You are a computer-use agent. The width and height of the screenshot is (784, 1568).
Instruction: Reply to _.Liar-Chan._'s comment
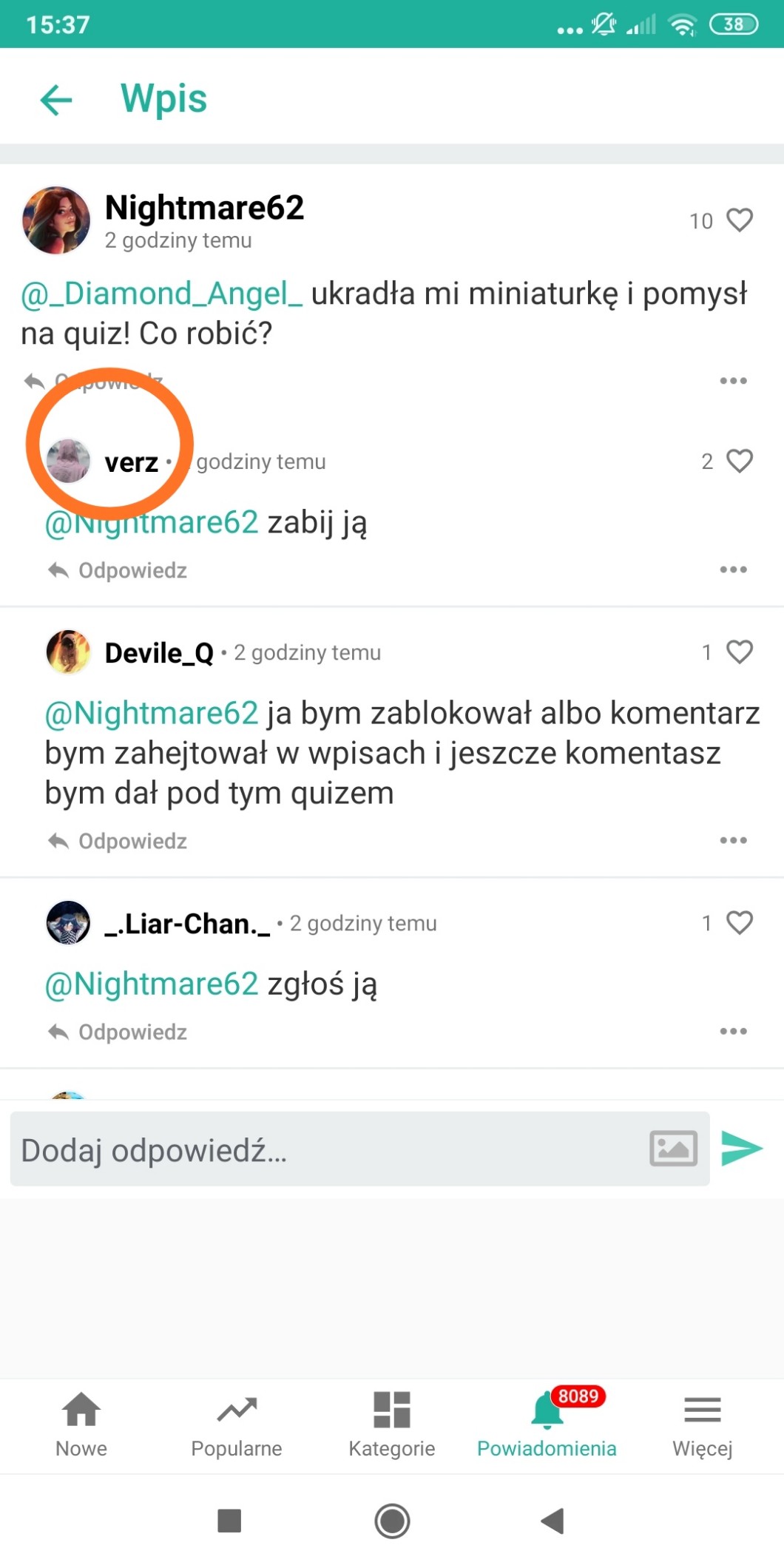(118, 1032)
